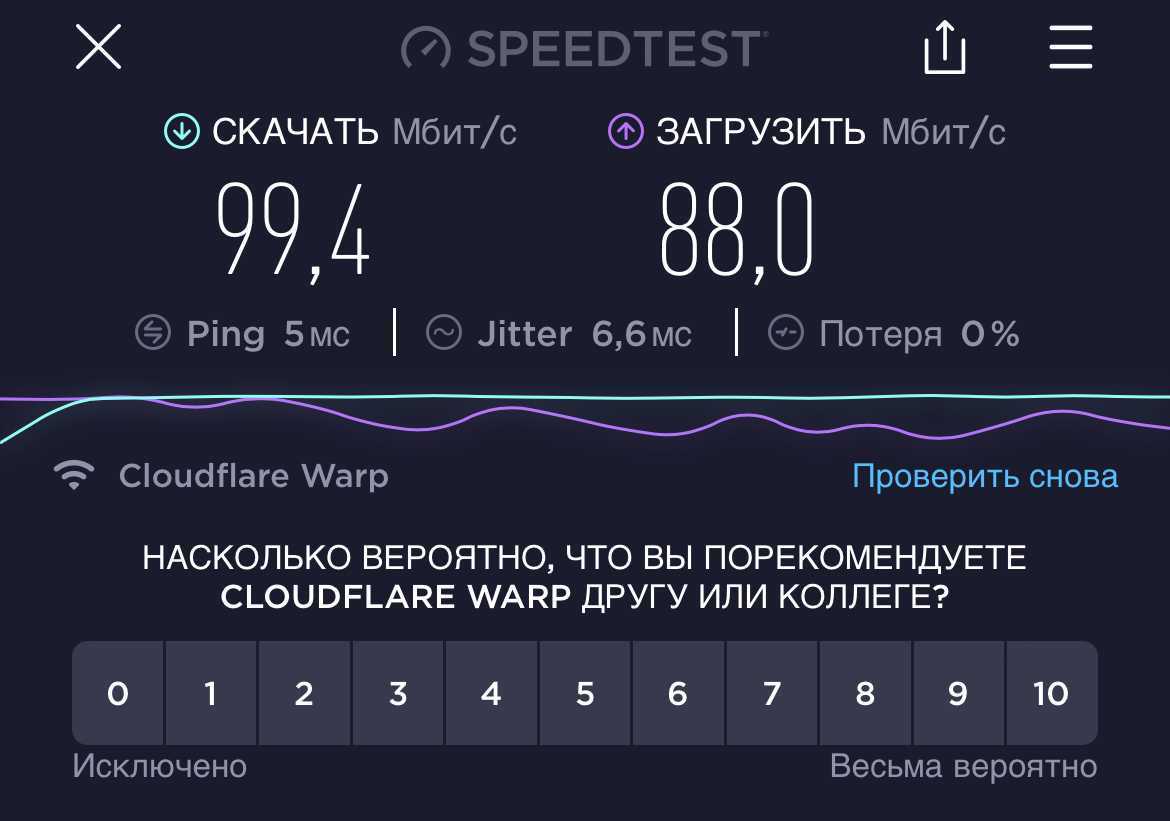Select rating 1 for Cloudflare Warp

[x=211, y=693]
